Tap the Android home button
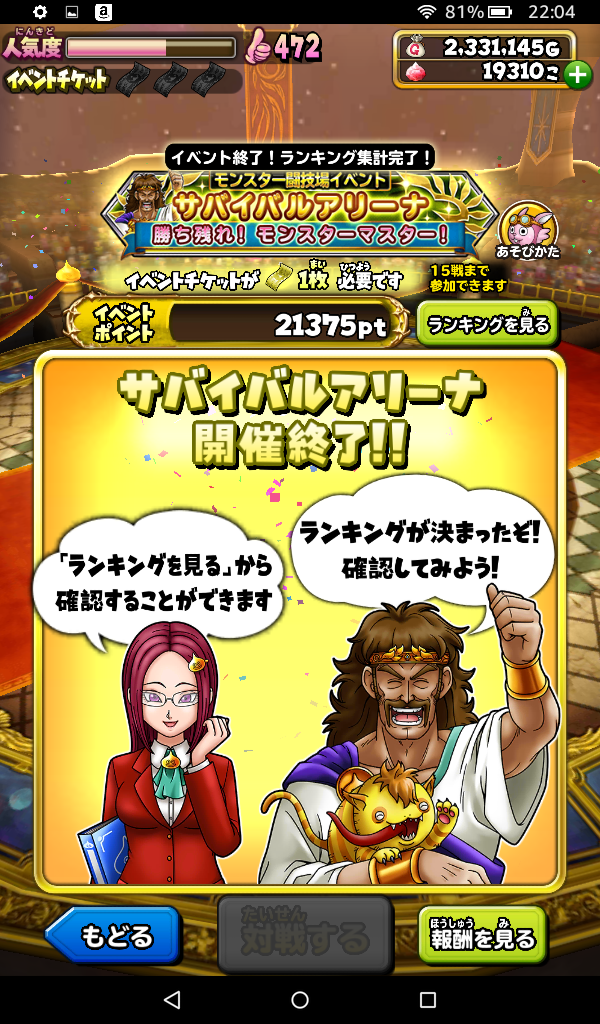Screen dimensions: 600x1024 pyautogui.click(x=300, y=999)
